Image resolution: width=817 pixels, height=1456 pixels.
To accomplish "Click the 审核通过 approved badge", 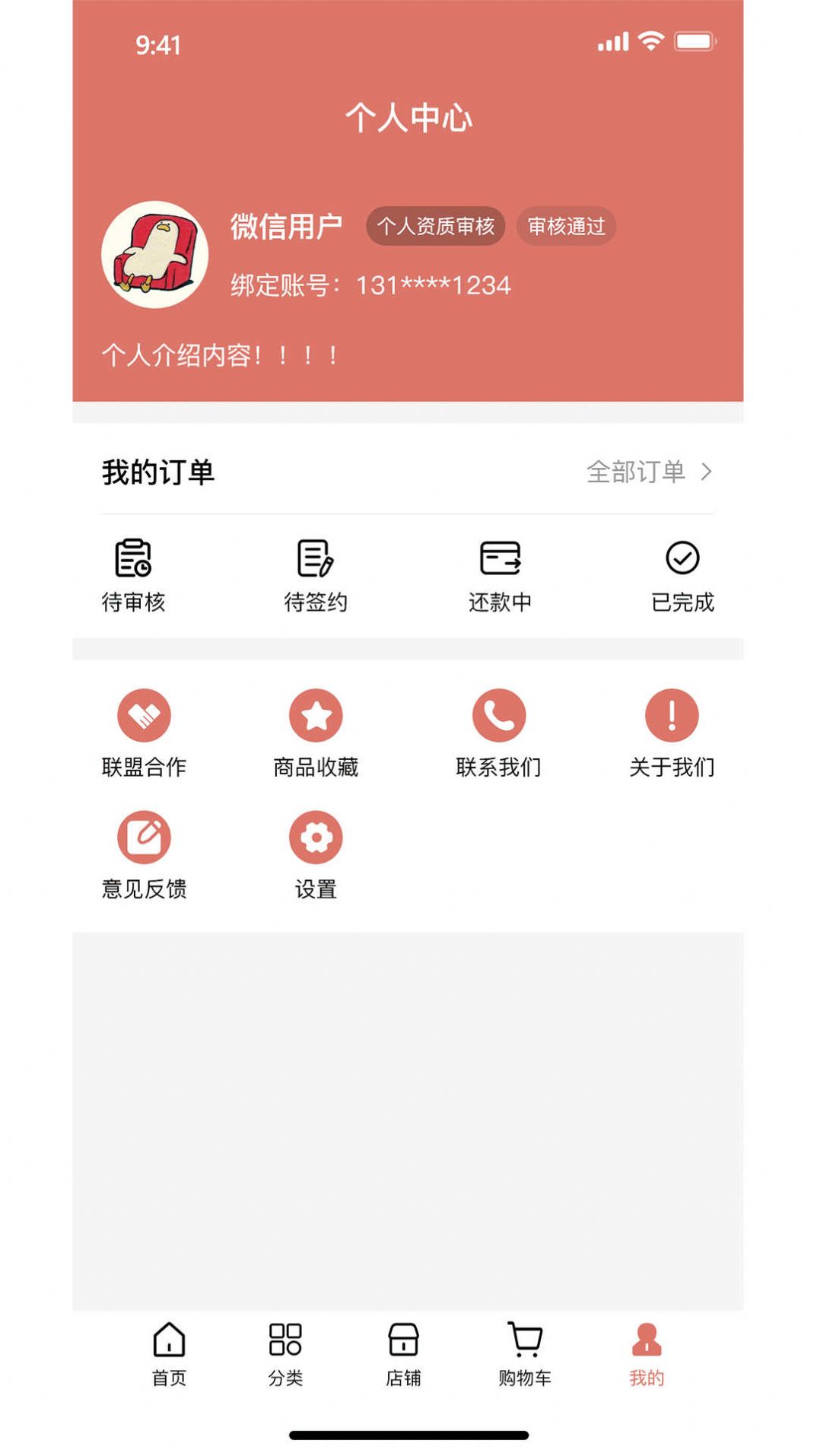I will [x=566, y=226].
